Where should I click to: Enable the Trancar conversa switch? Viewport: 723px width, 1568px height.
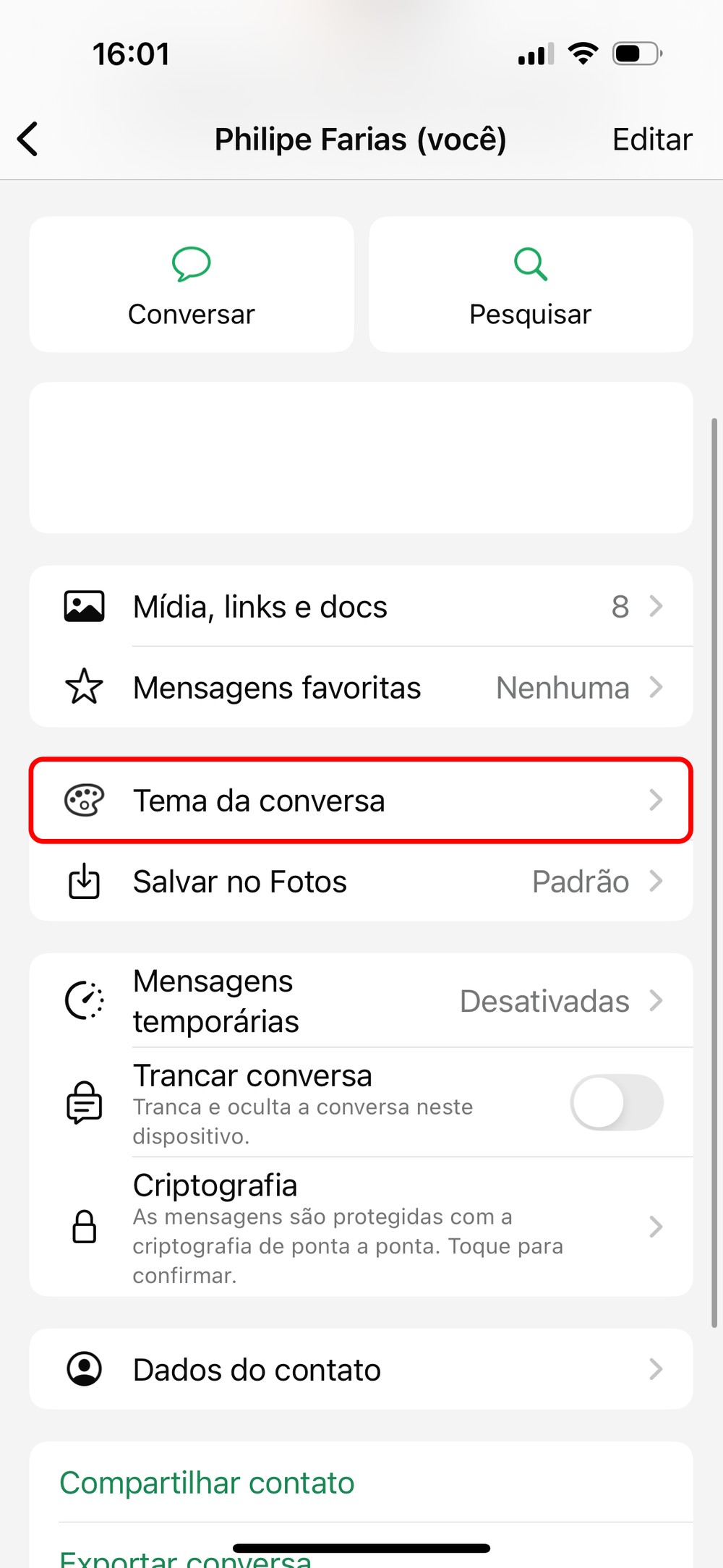pyautogui.click(x=616, y=1103)
